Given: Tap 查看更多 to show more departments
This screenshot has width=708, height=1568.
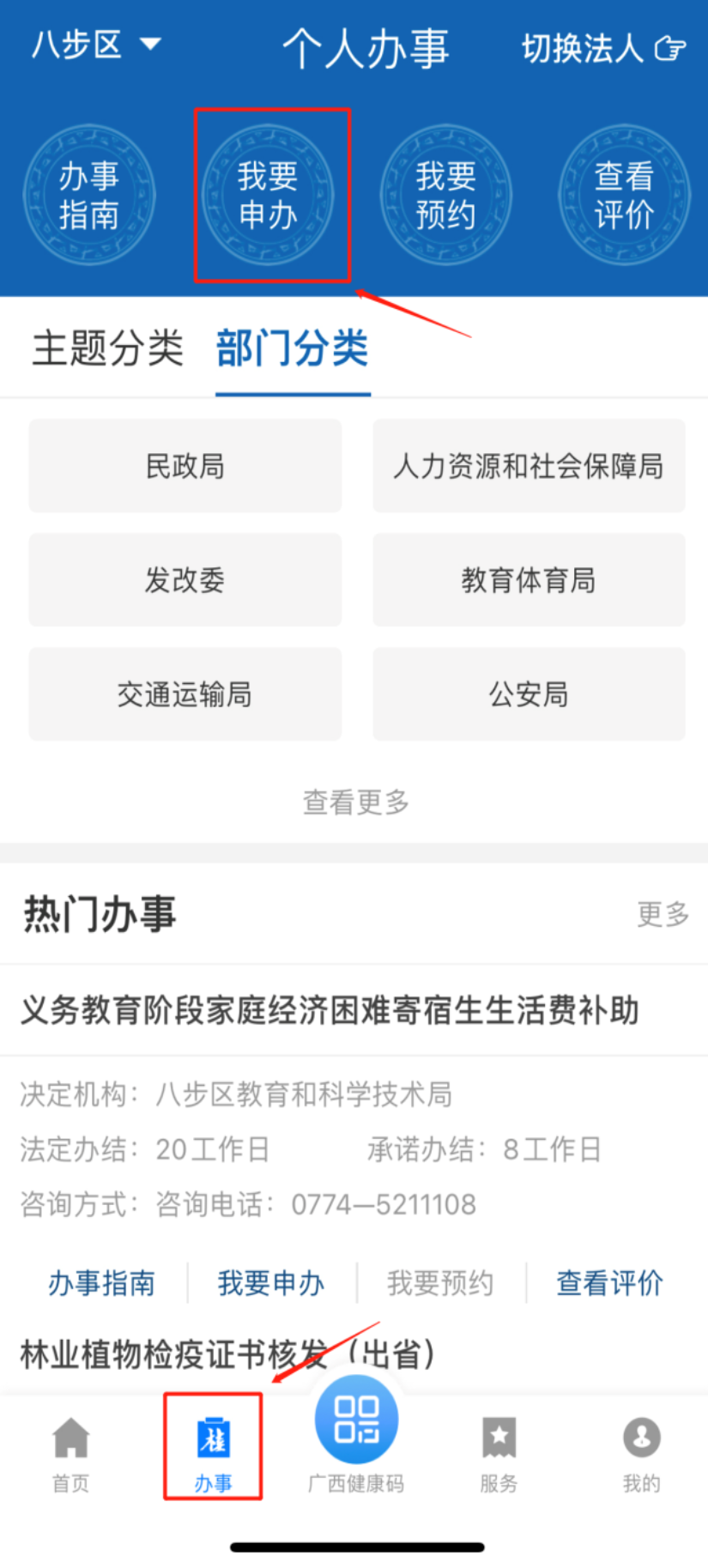Looking at the screenshot, I should (355, 802).
